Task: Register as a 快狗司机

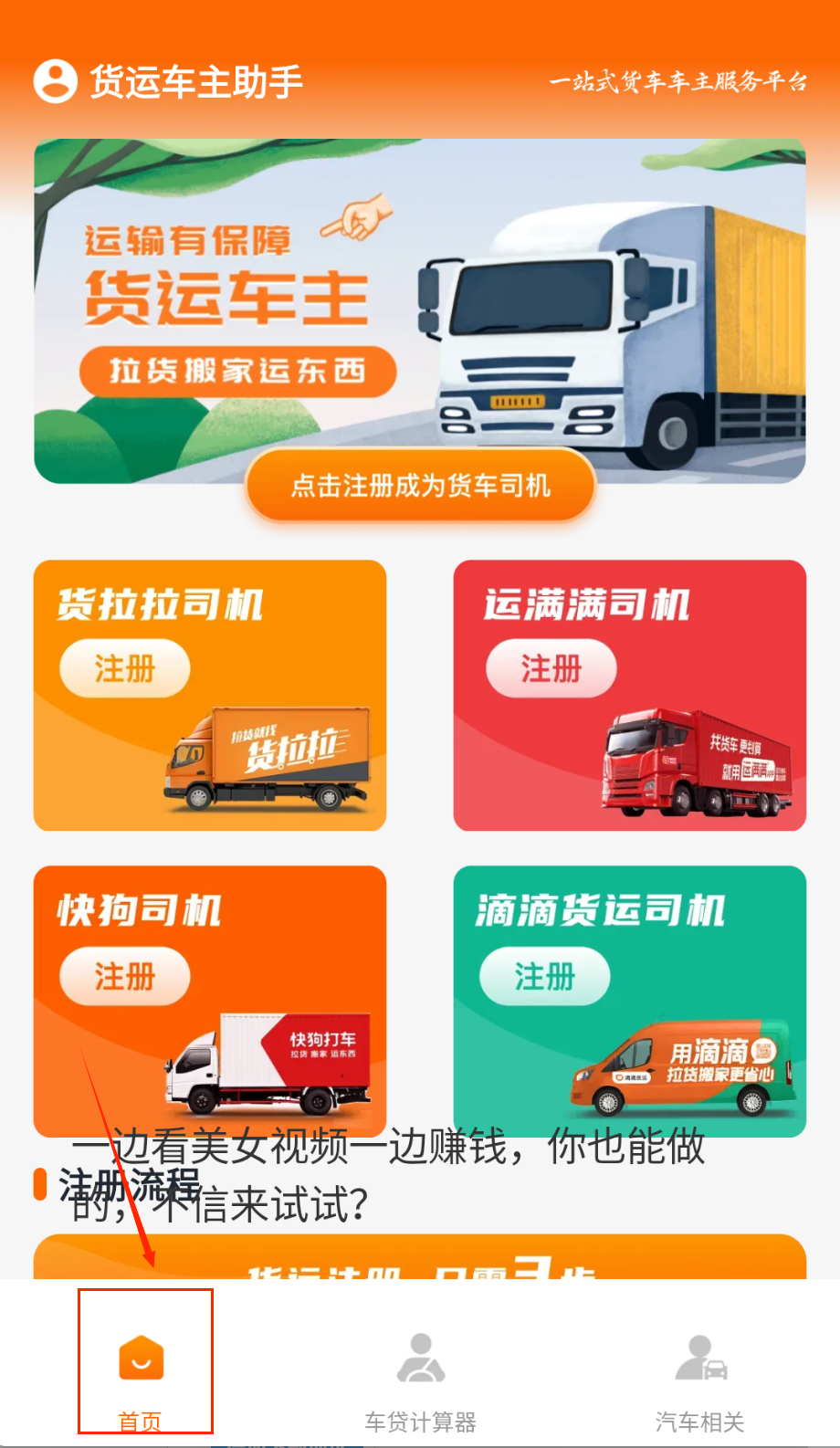Action: (125, 976)
